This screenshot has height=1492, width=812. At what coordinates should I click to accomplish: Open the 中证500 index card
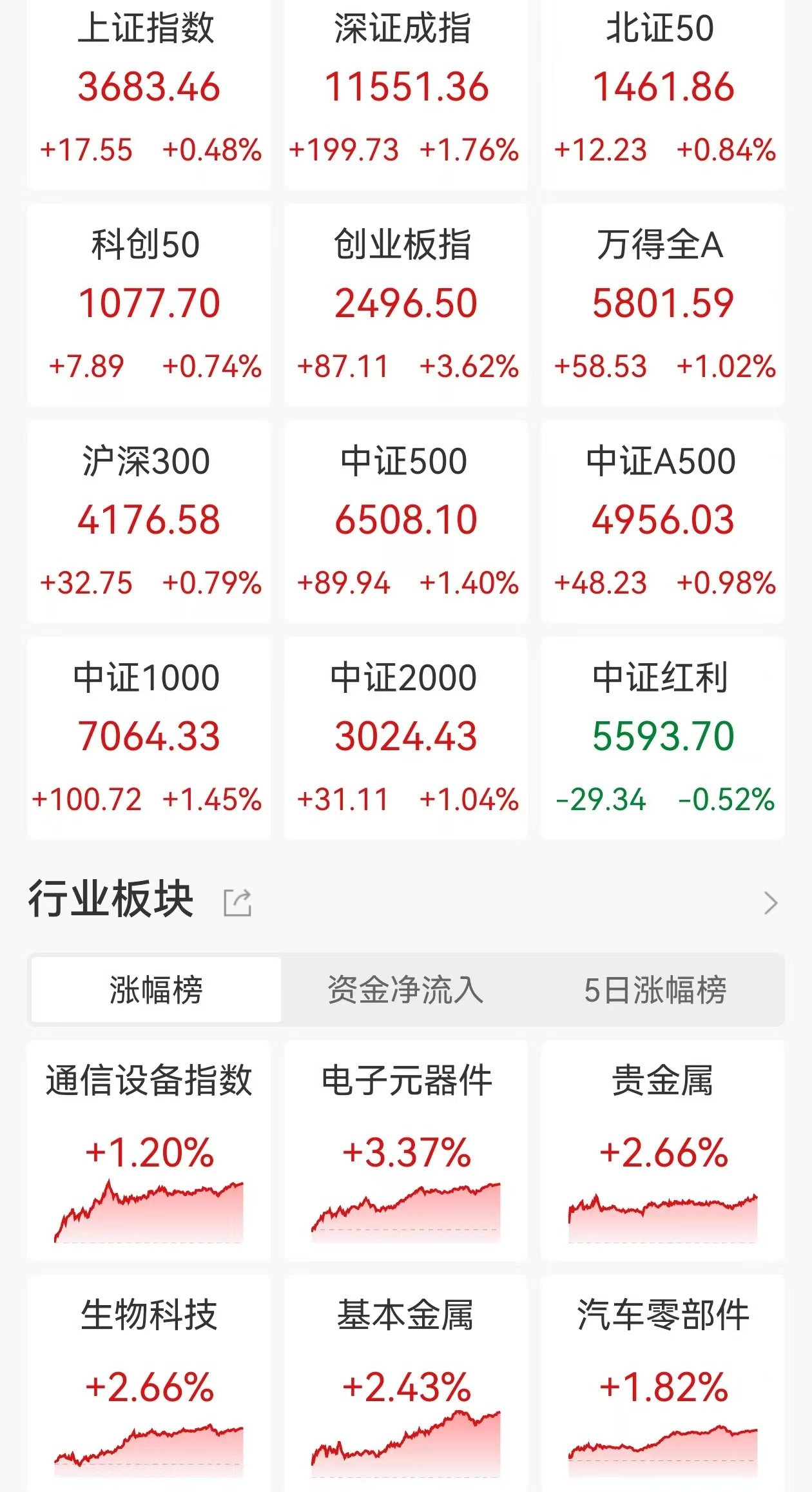406,521
